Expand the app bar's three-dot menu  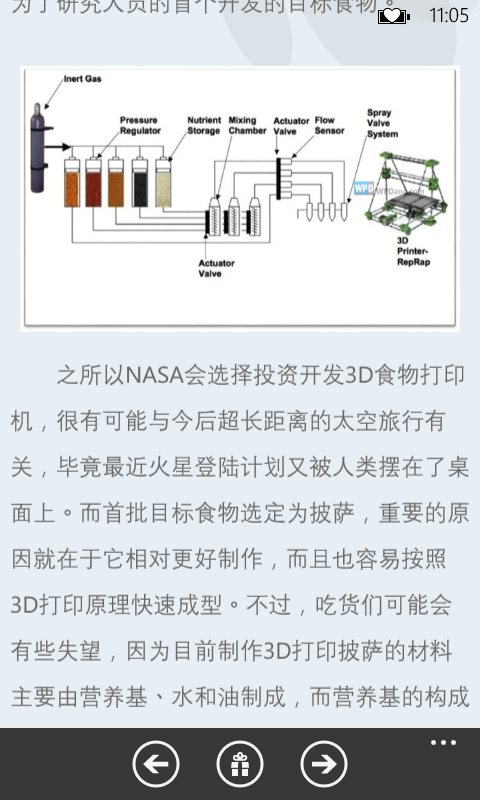[443, 743]
